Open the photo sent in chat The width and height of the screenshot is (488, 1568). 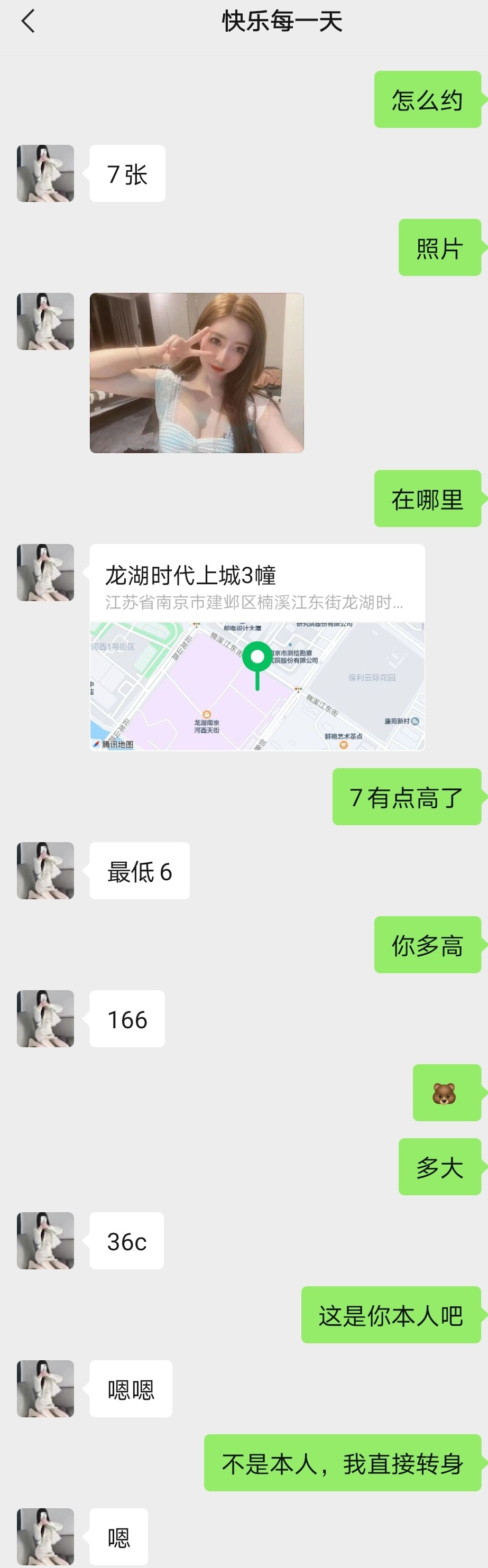click(197, 373)
